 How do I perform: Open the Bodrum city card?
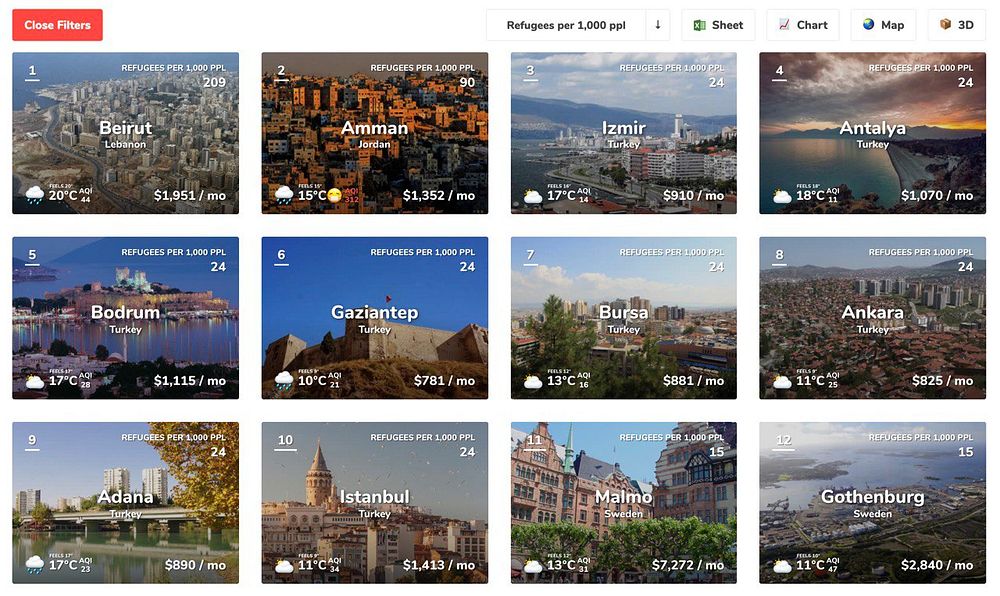coord(125,318)
